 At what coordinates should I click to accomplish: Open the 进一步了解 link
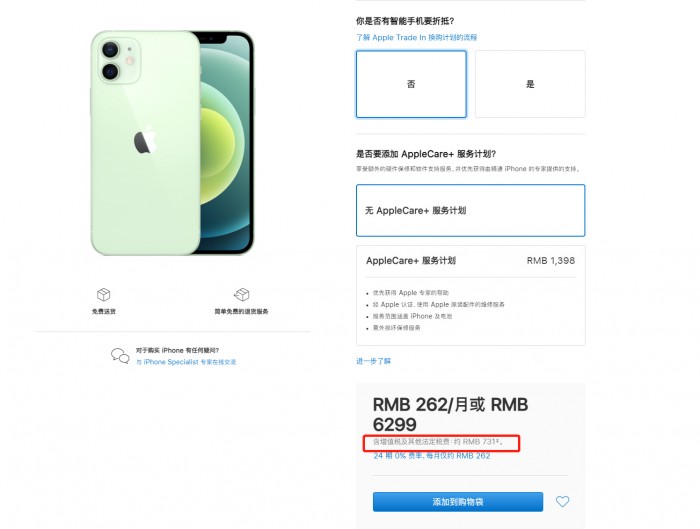[x=374, y=360]
